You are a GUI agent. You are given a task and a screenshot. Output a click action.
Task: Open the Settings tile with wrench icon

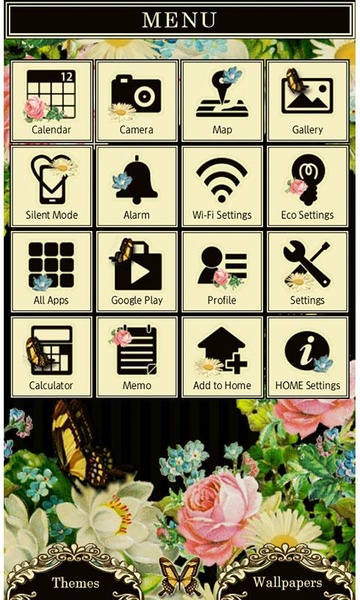point(308,272)
